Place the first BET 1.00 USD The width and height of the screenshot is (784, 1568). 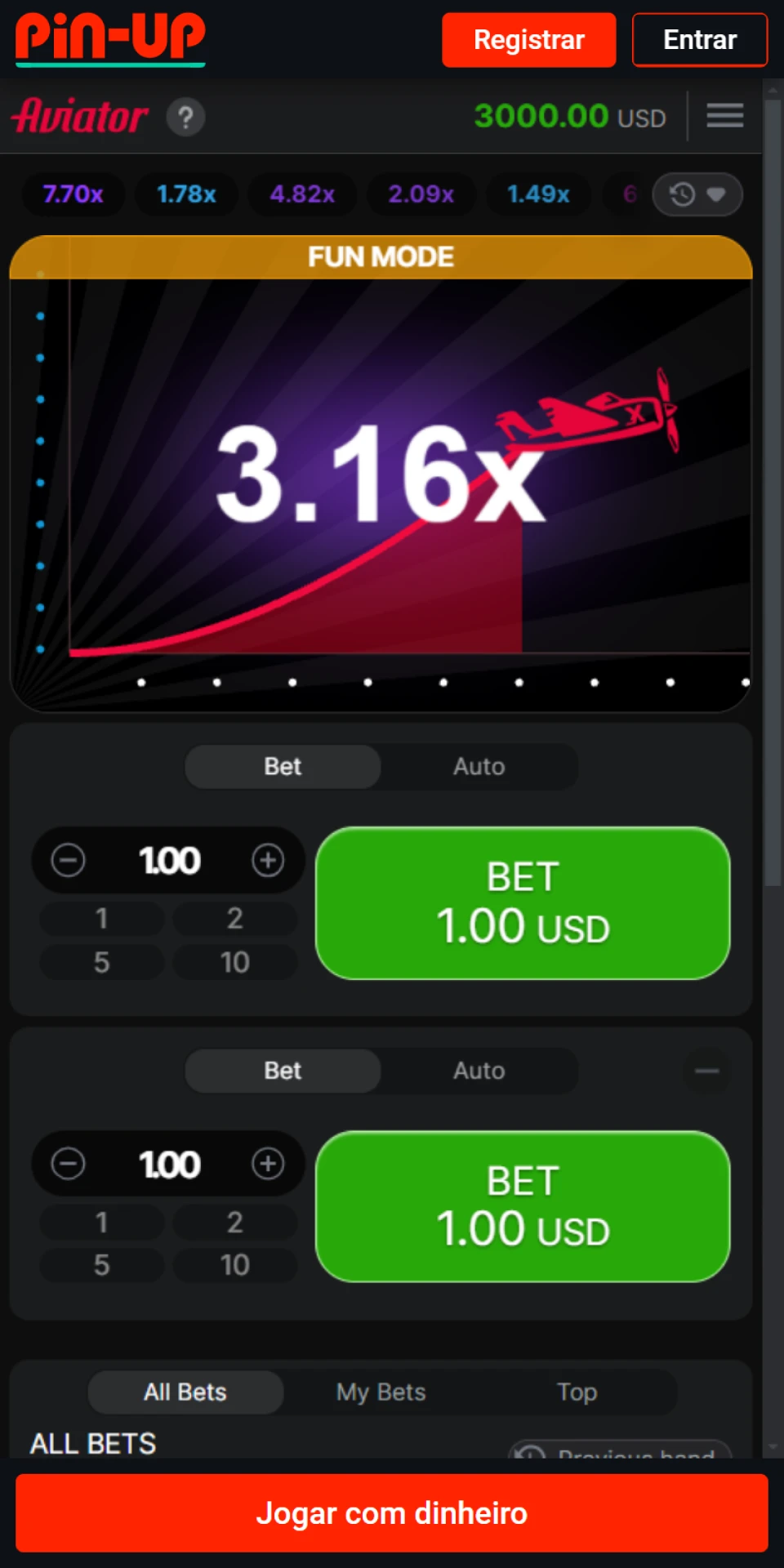pyautogui.click(x=523, y=902)
